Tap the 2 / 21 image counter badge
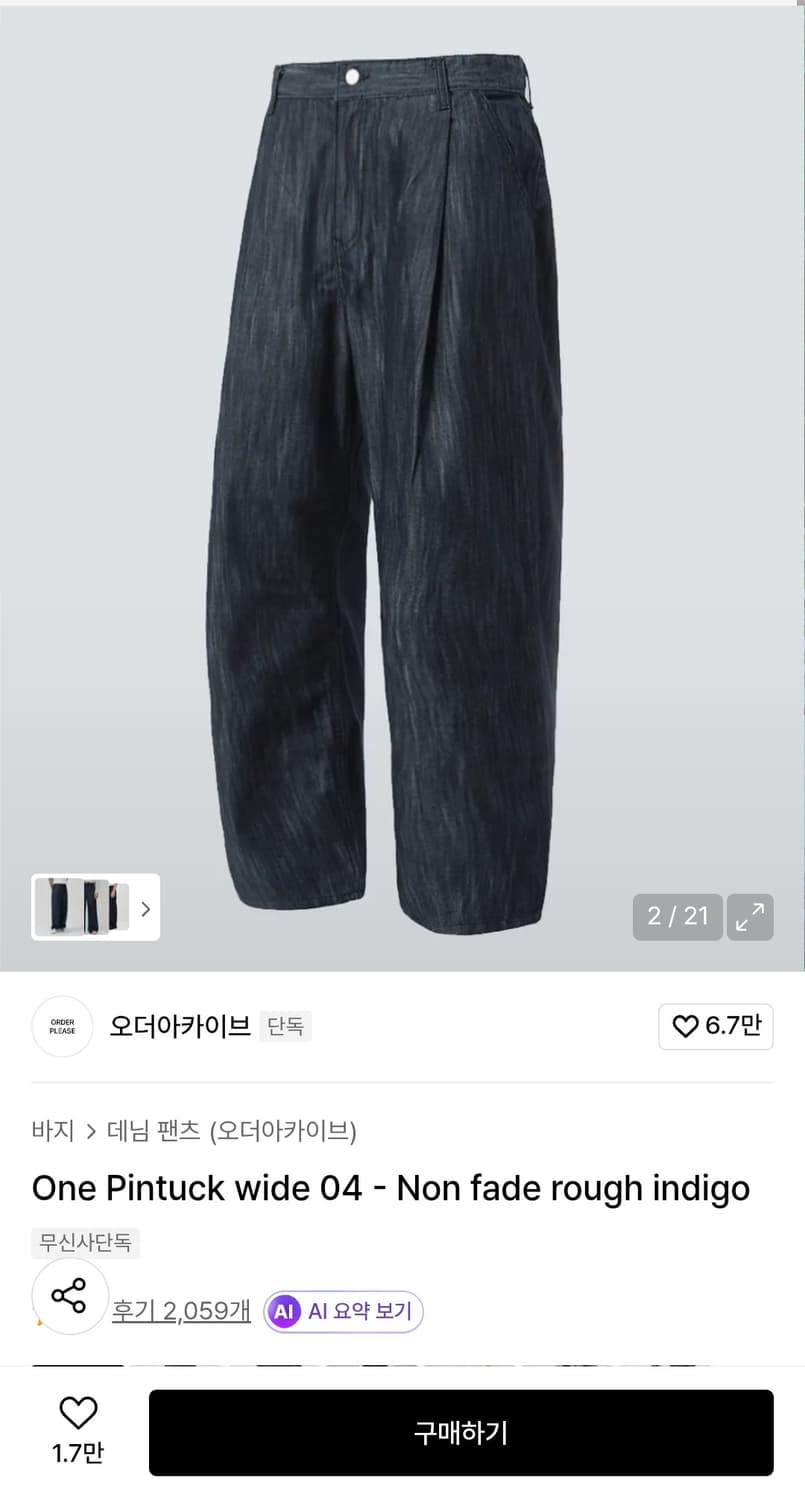Image resolution: width=805 pixels, height=1500 pixels. pyautogui.click(x=677, y=916)
